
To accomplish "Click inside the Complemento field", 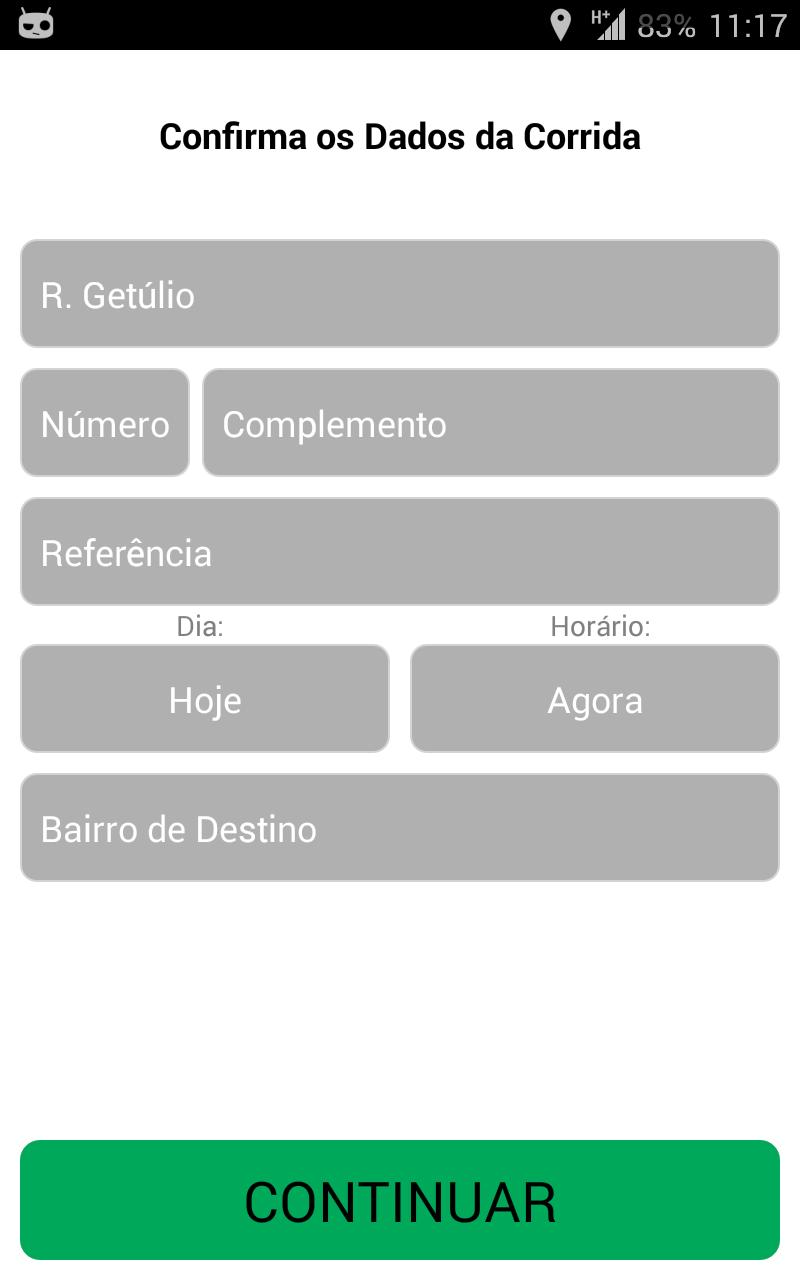I will (491, 422).
